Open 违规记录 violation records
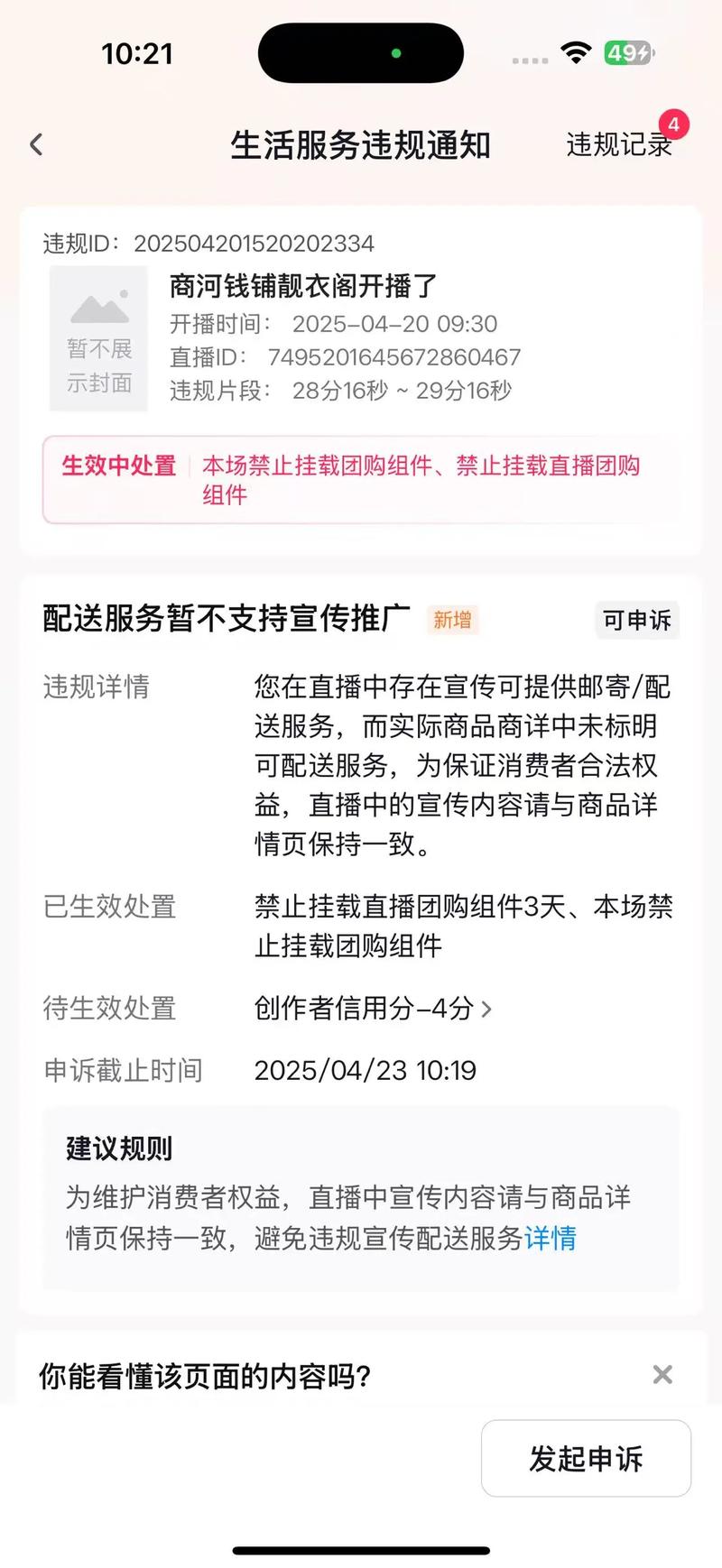Viewport: 722px width, 1568px height. (x=619, y=144)
